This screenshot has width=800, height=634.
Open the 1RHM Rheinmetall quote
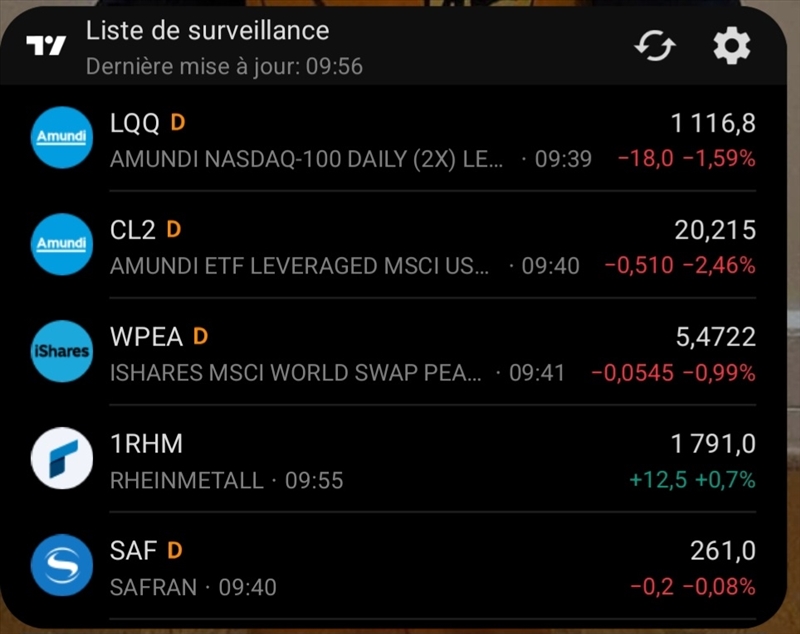click(x=400, y=460)
